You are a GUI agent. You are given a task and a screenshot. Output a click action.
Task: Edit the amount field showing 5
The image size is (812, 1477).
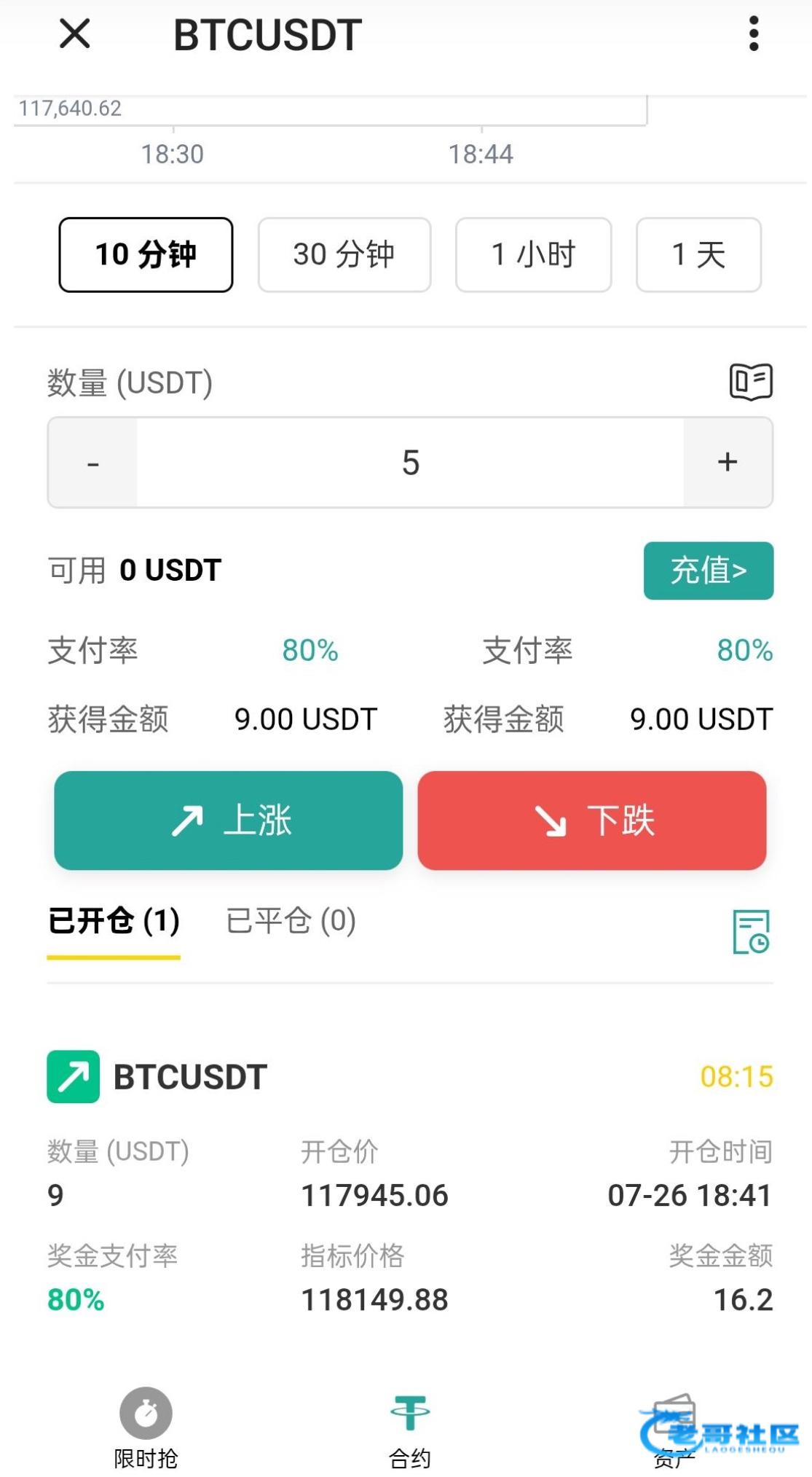click(x=410, y=463)
